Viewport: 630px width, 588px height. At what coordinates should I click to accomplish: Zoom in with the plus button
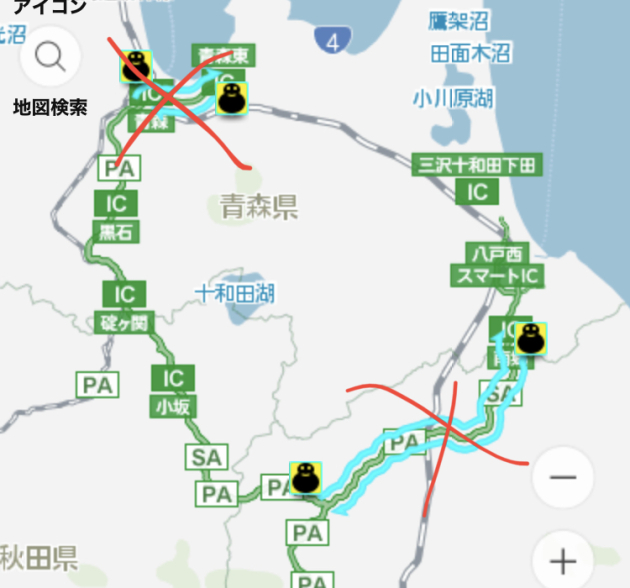[563, 560]
